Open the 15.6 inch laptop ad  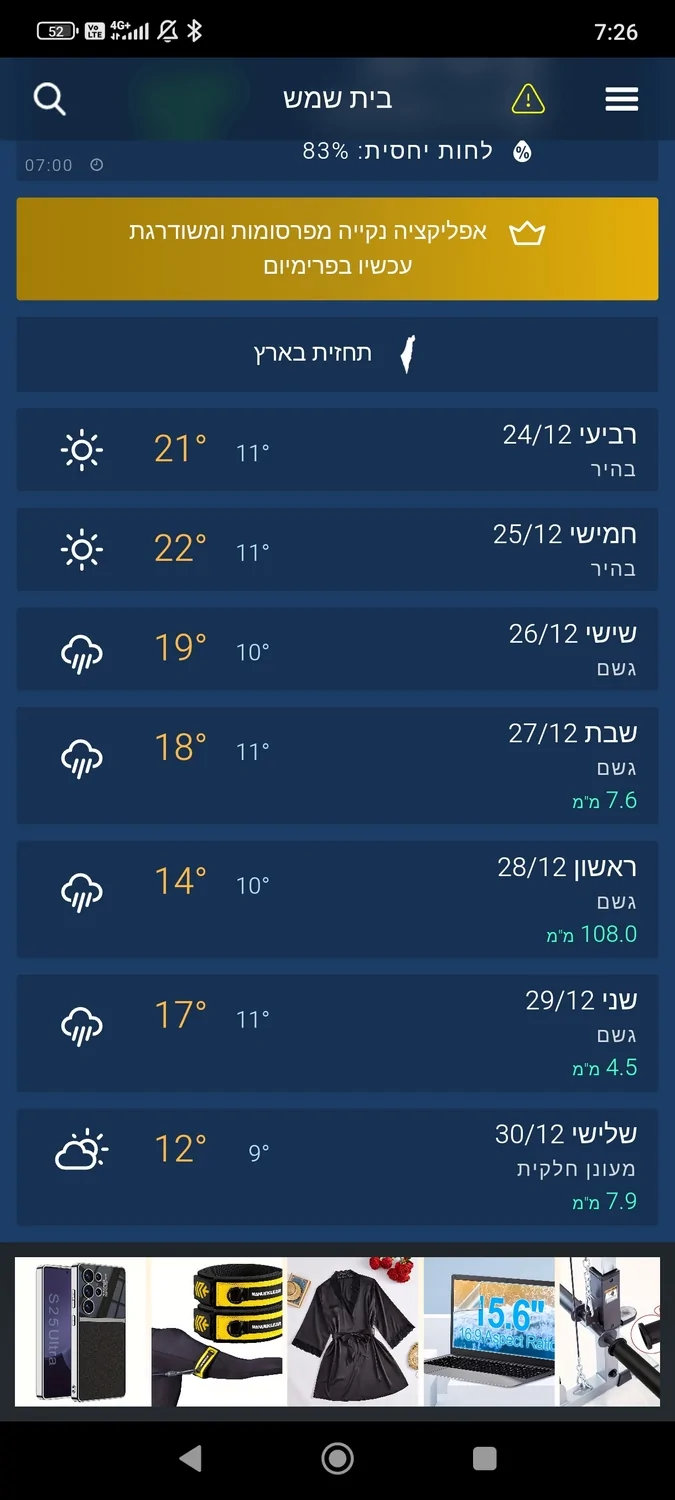[x=490, y=1332]
